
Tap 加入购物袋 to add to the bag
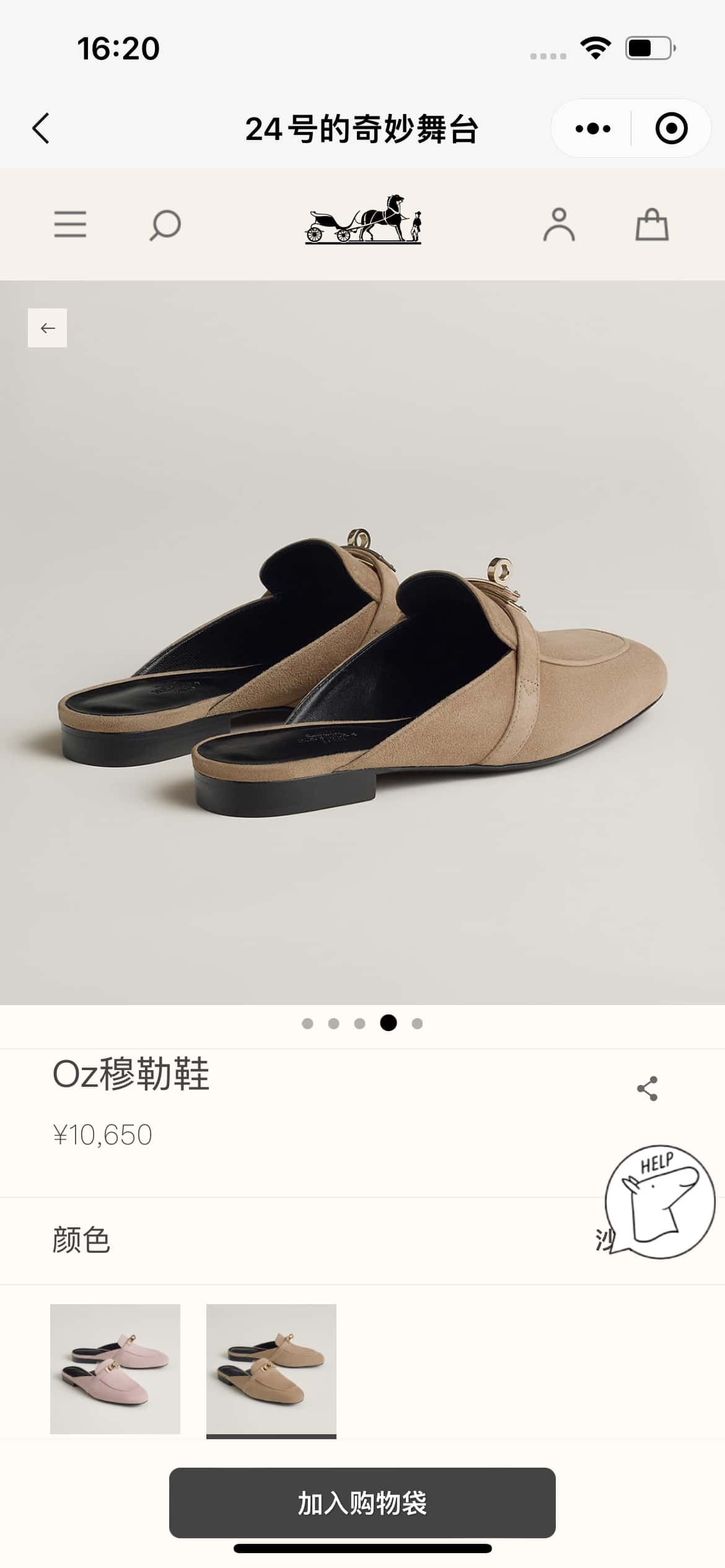pos(362,1503)
